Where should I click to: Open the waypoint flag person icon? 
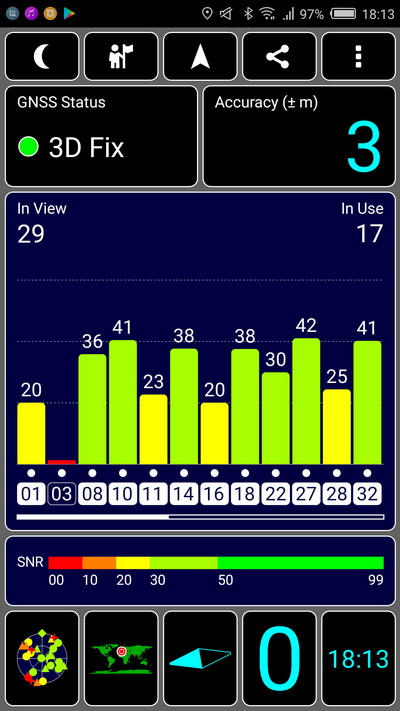click(x=121, y=56)
